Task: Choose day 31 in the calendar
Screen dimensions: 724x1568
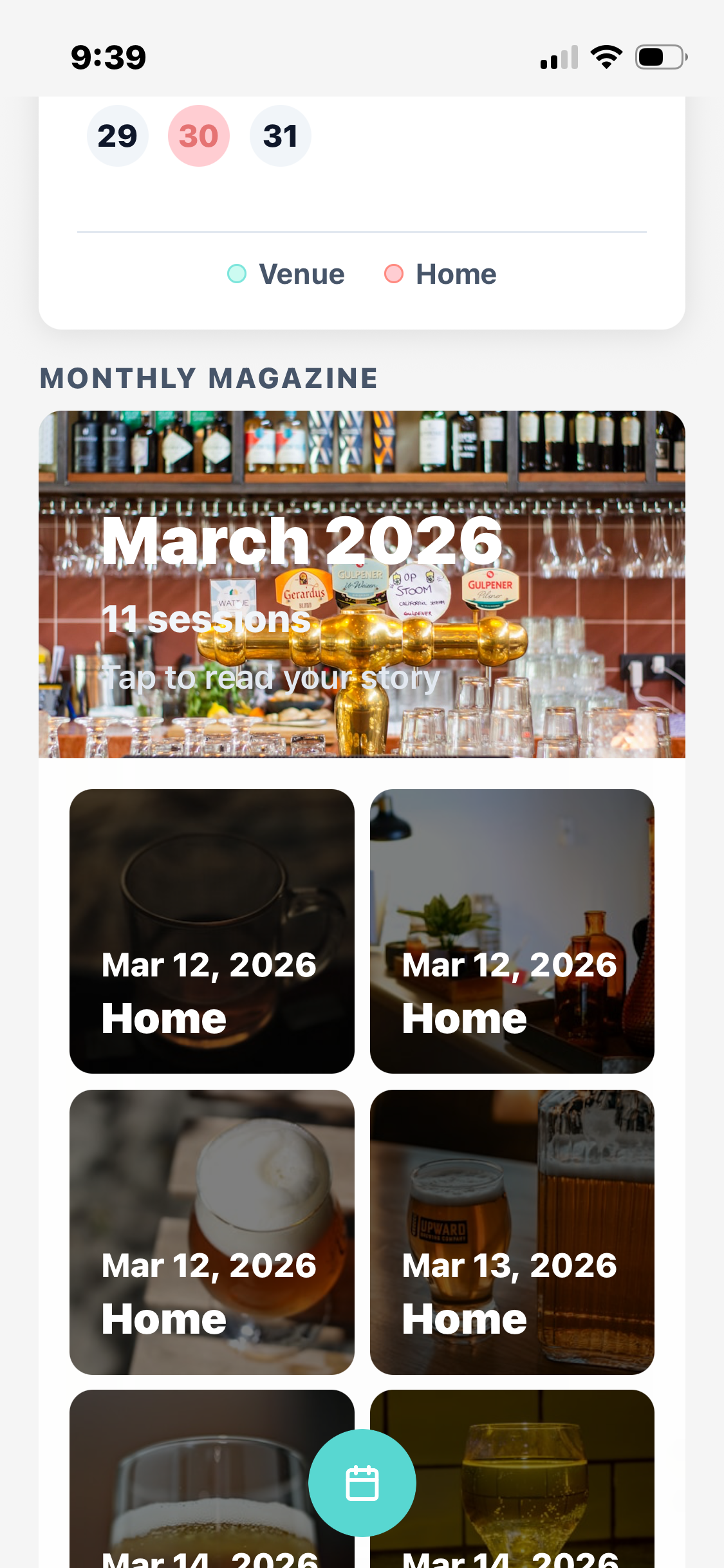Action: click(280, 136)
